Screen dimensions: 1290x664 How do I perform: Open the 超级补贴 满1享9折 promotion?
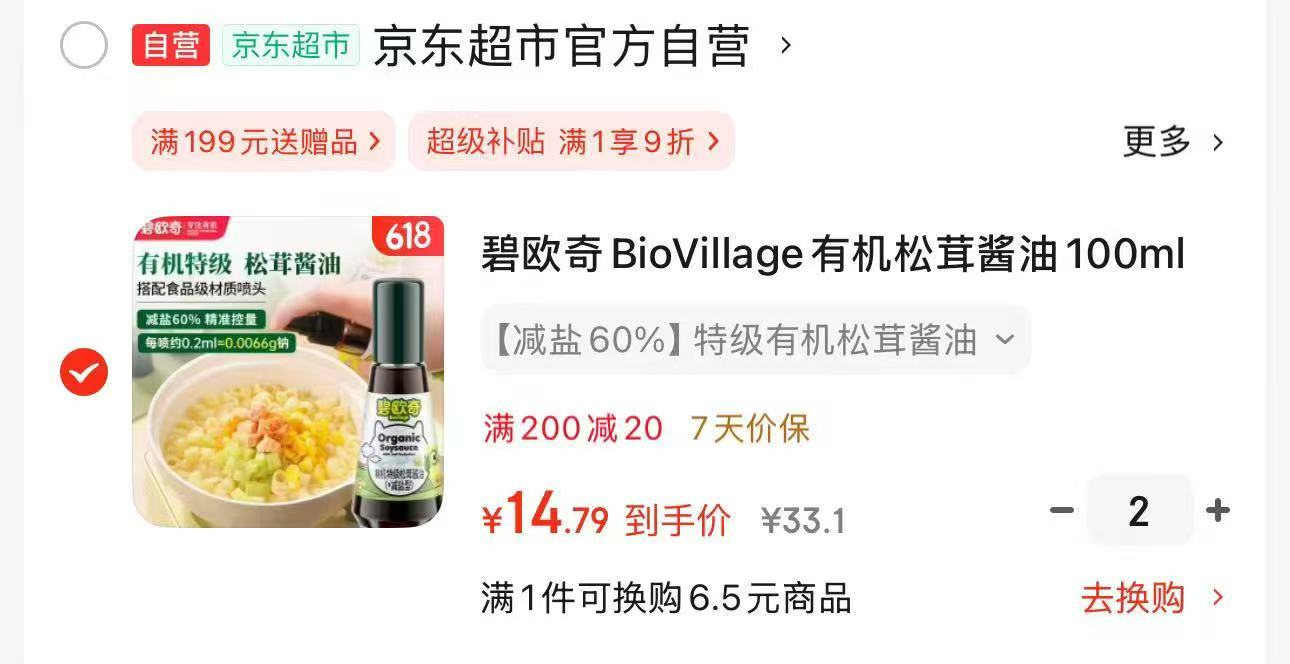[x=571, y=142]
